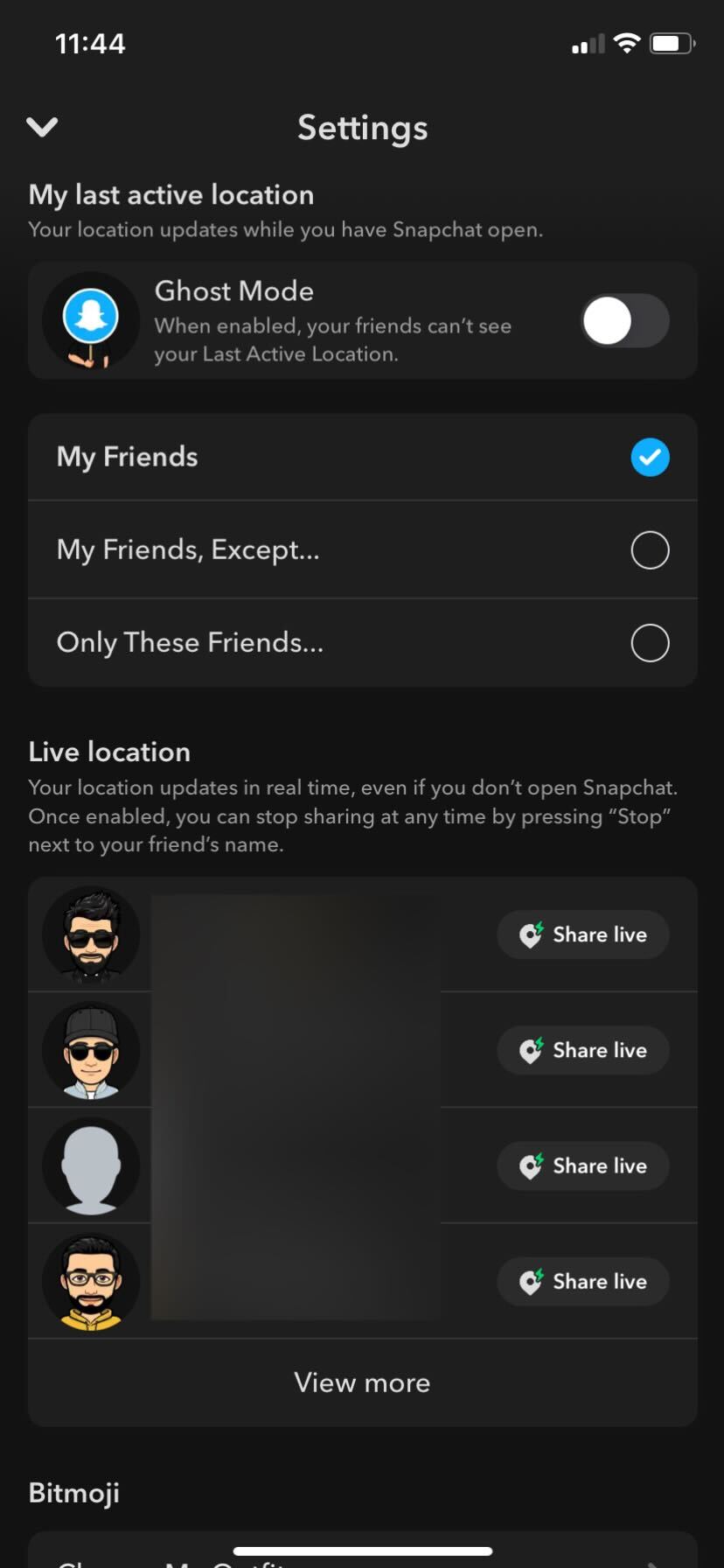Image resolution: width=724 pixels, height=1568 pixels.
Task: Tap the battery indicator in the status bar
Action: coord(672,42)
